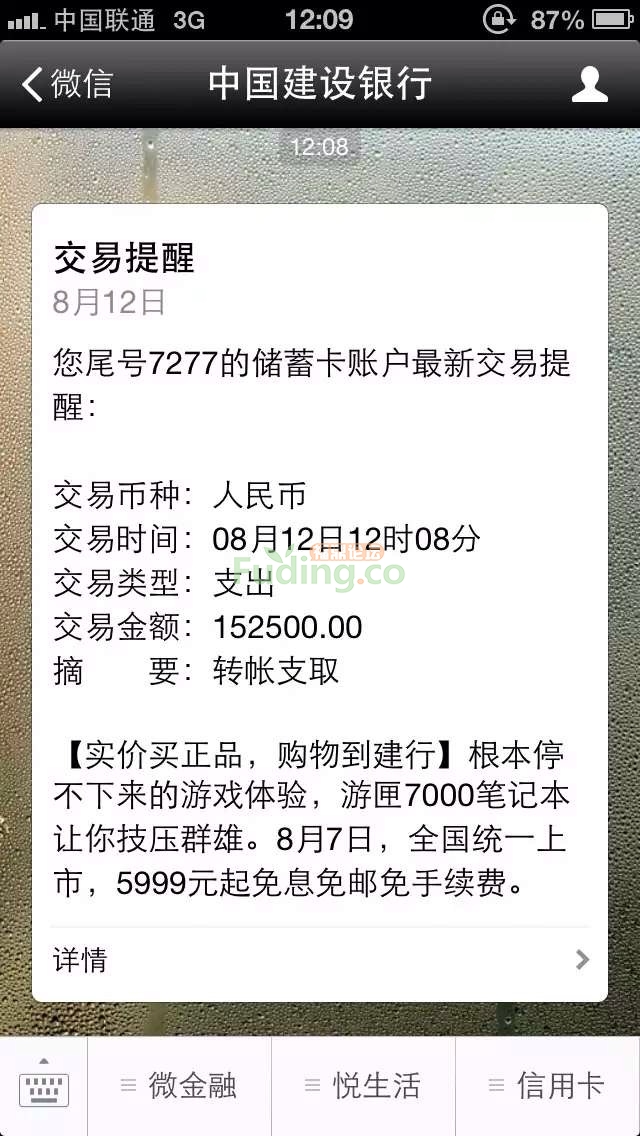Open the 交易提醒 message card

(x=320, y=560)
